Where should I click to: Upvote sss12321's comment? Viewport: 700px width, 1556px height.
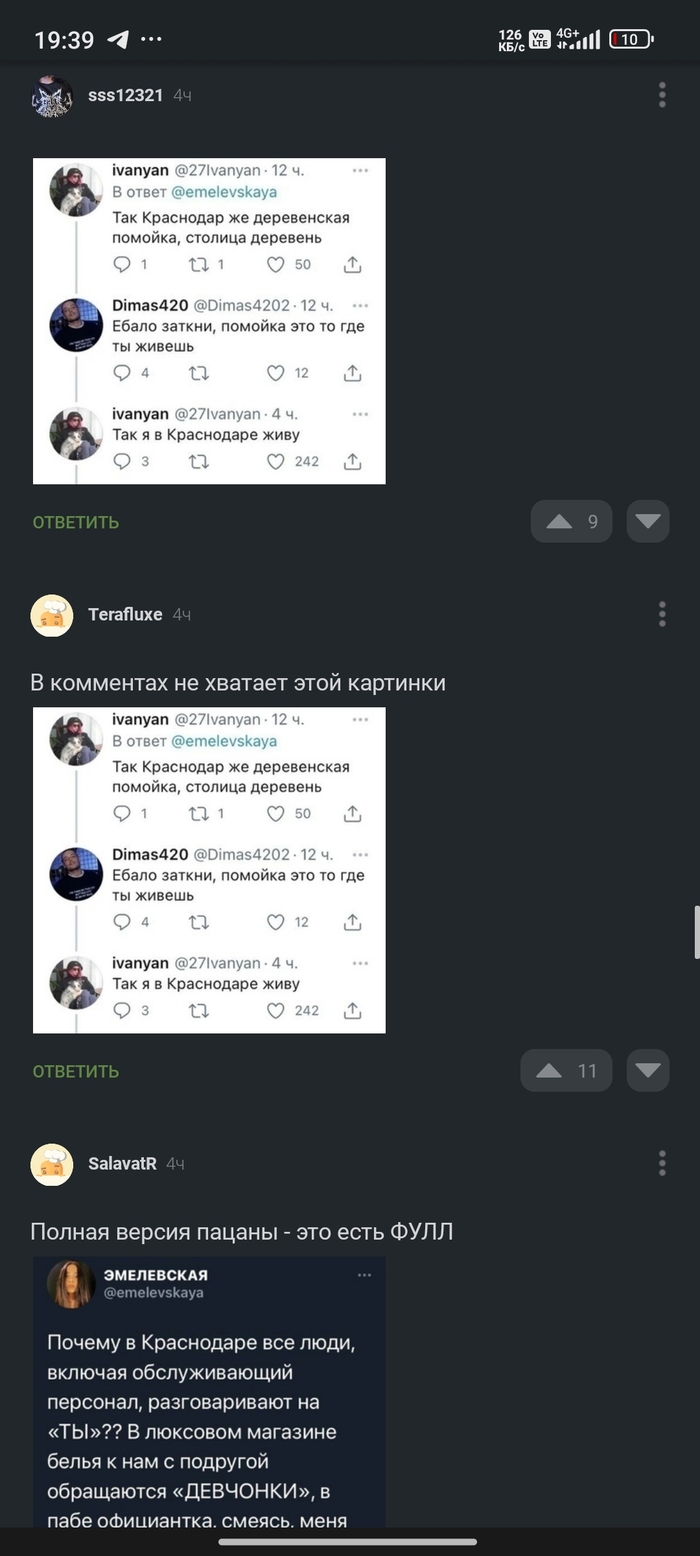point(571,521)
